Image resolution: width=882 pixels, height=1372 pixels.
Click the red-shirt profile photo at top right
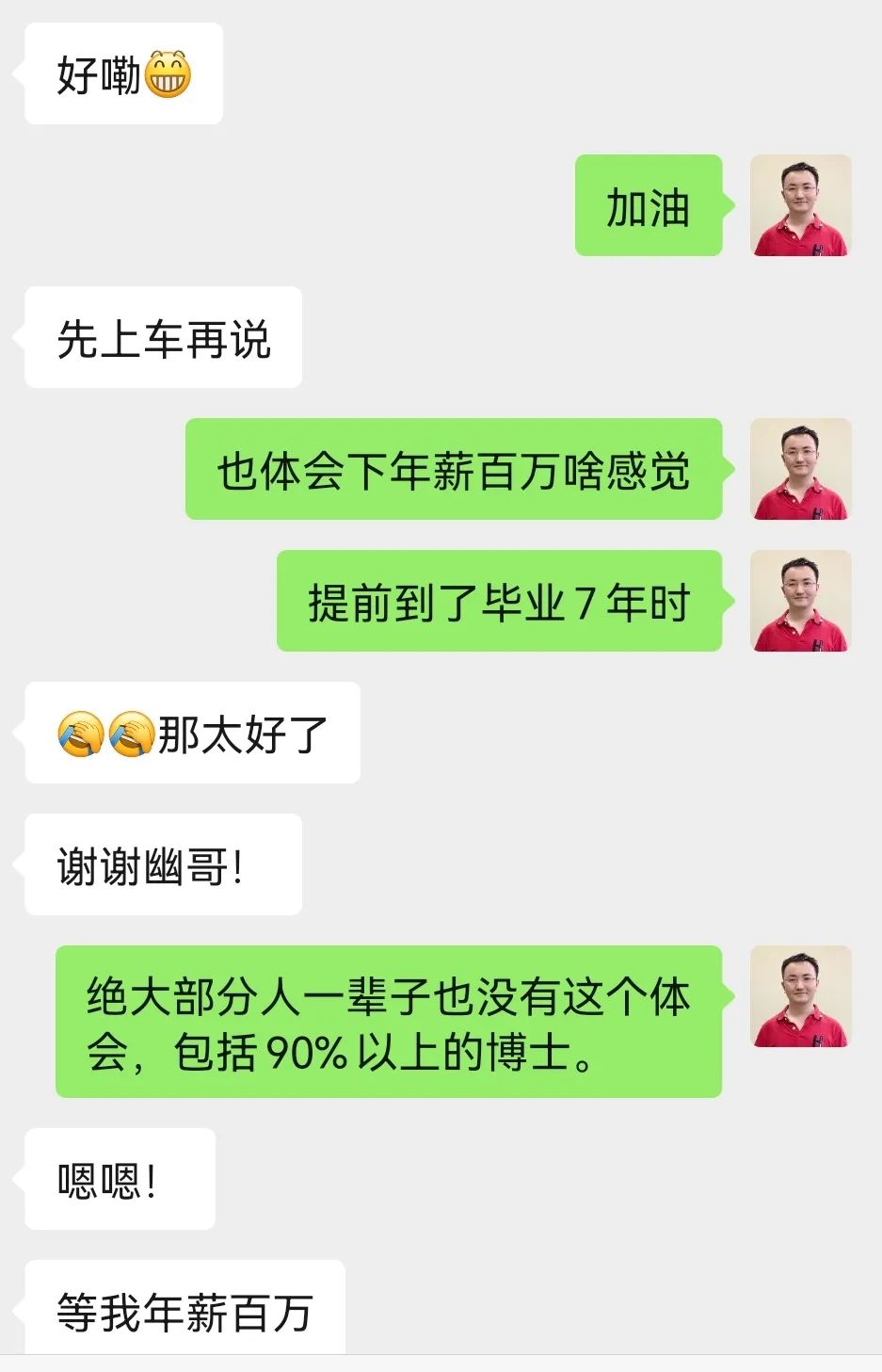click(x=802, y=207)
